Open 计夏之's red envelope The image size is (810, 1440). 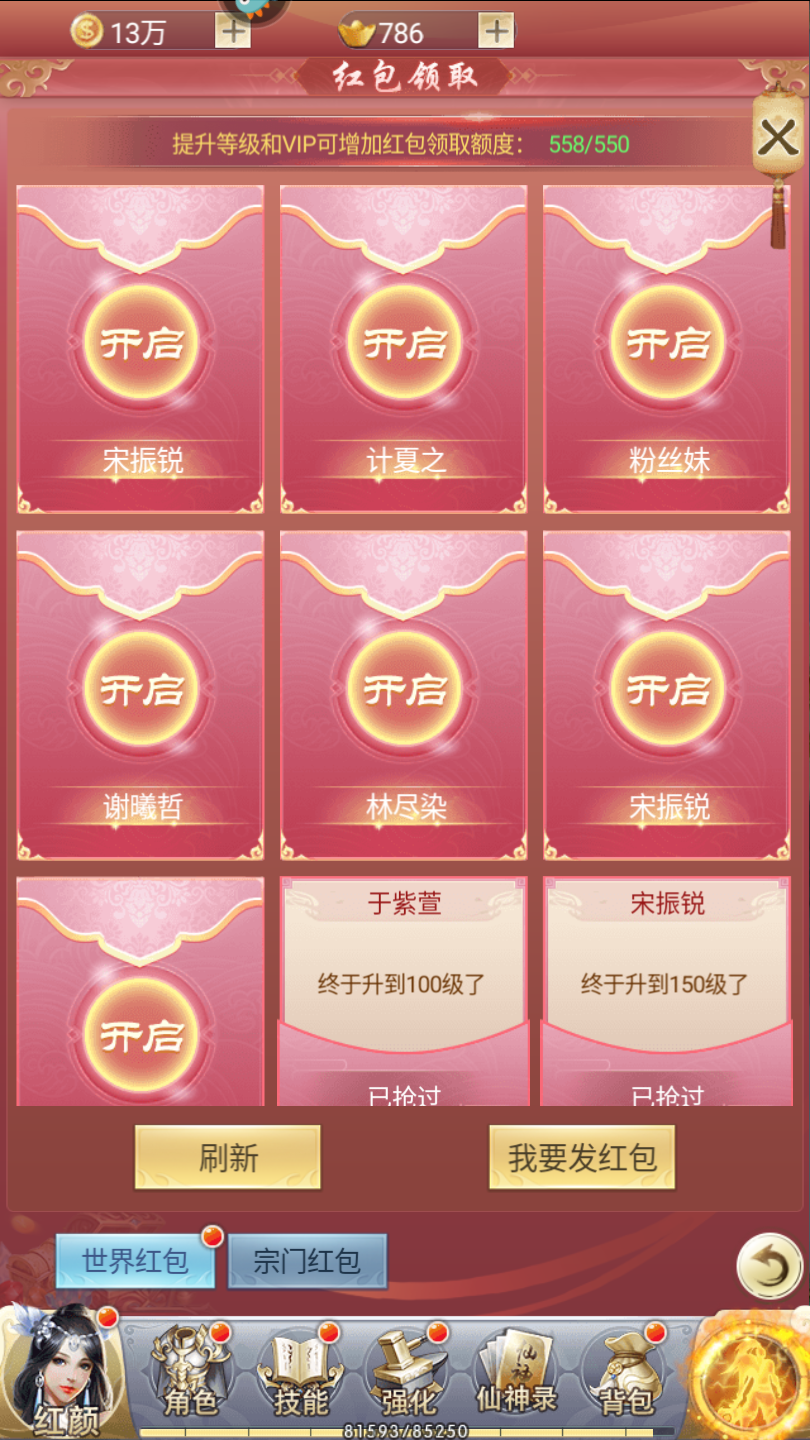pos(404,344)
